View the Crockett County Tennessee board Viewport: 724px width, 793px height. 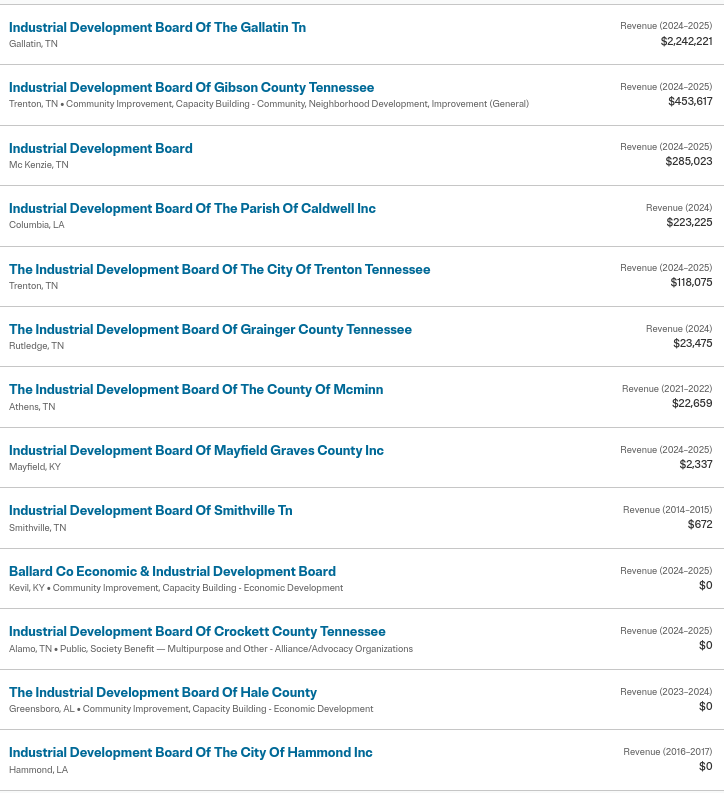197,631
